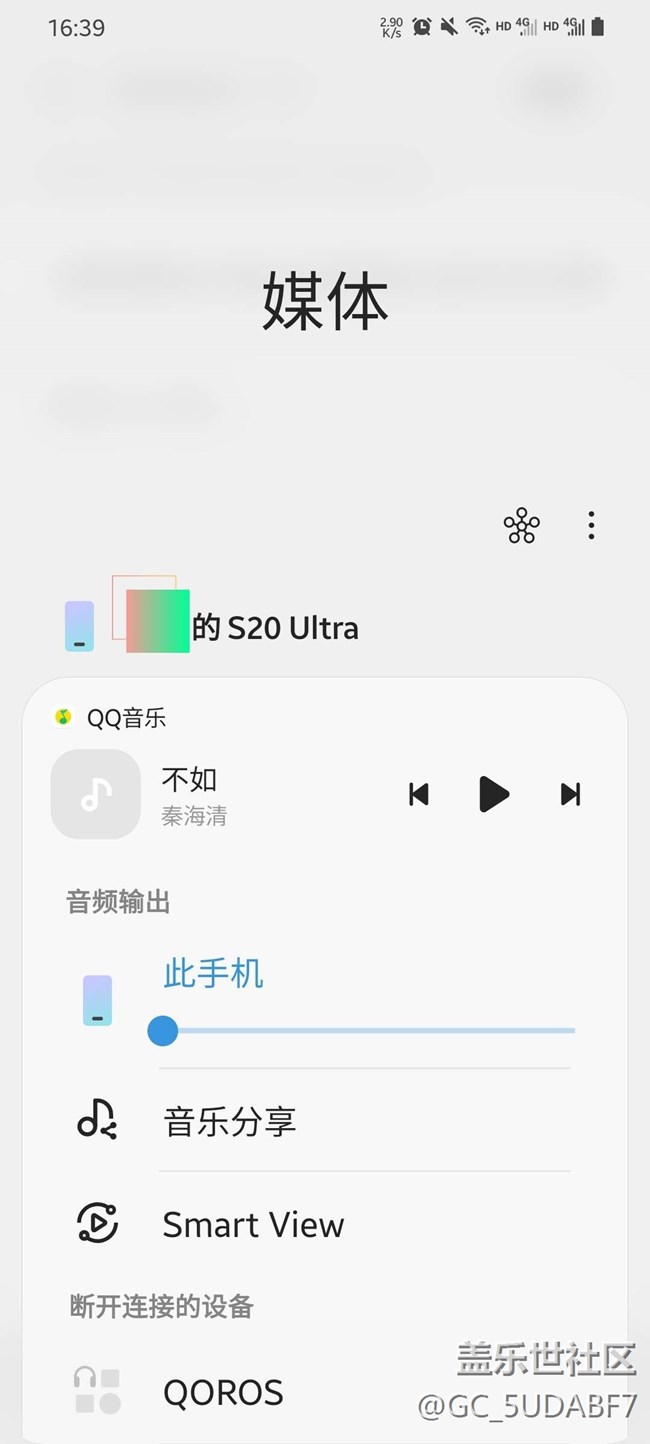Open Smart View
The image size is (650, 1444).
coord(253,1224)
